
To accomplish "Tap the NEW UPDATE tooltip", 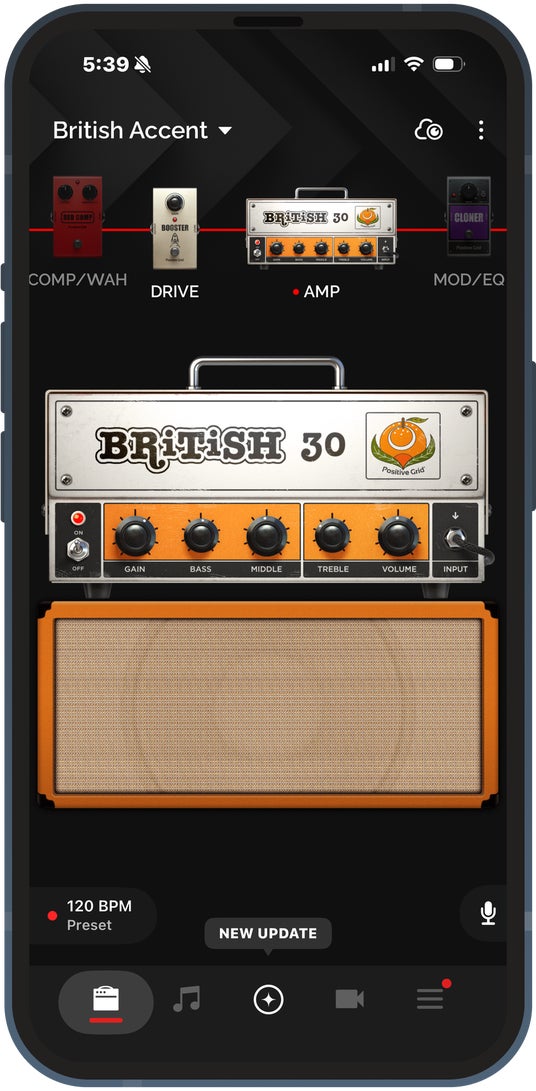I will 268,933.
